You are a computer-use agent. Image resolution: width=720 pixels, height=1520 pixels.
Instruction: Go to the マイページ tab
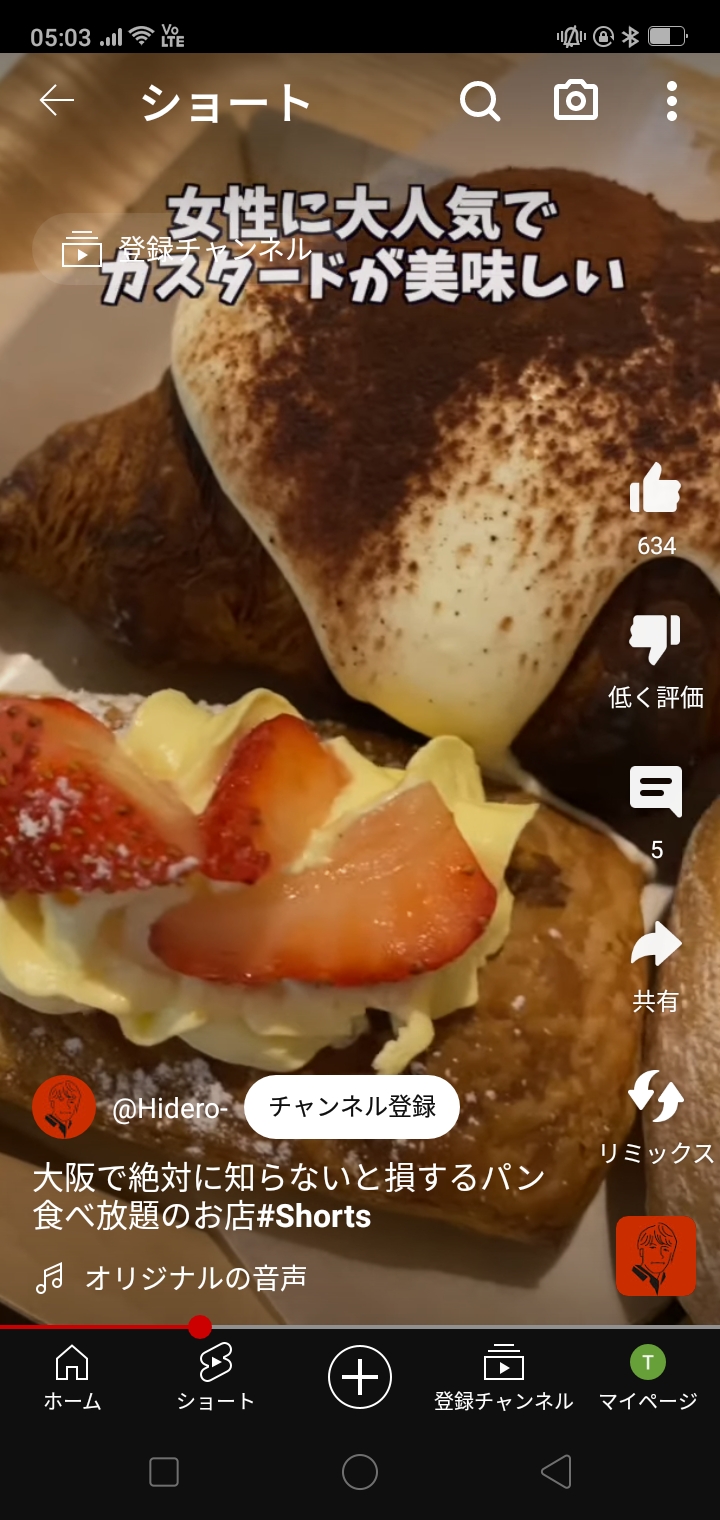[x=647, y=1377]
